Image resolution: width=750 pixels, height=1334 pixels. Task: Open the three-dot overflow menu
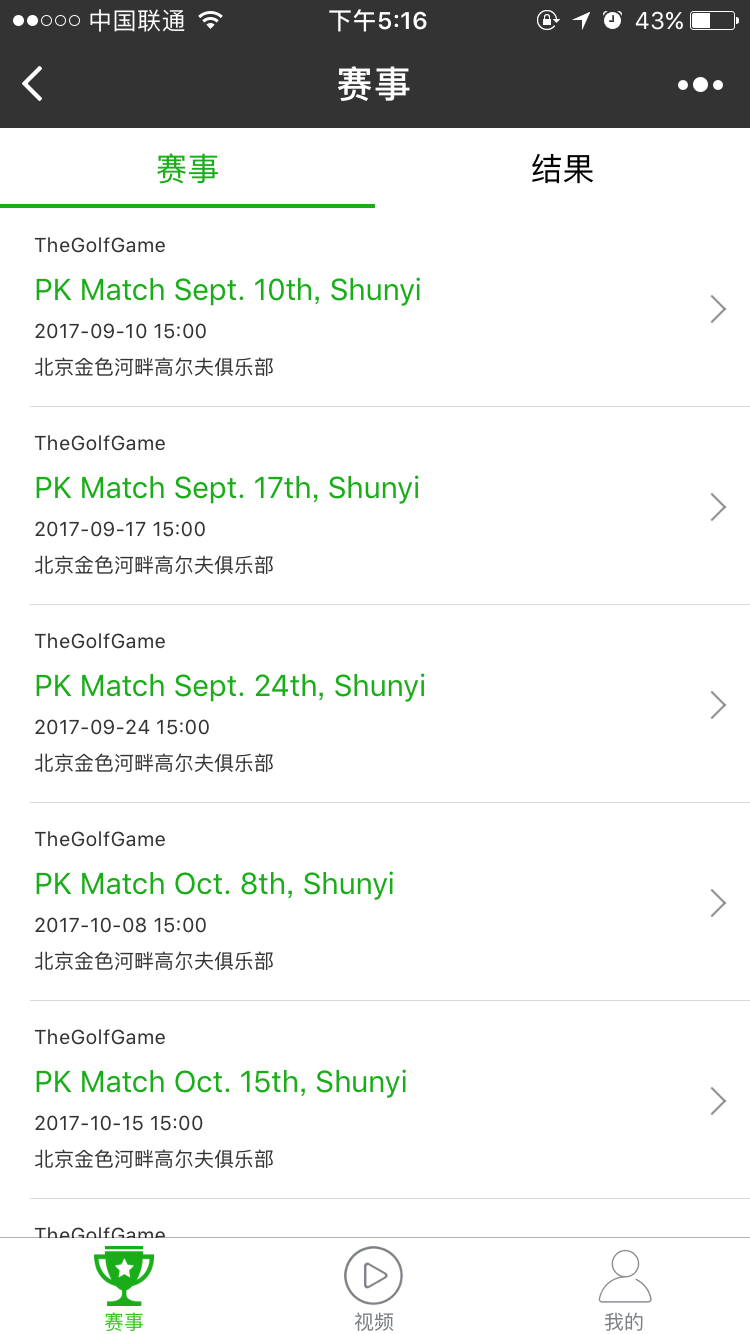pyautogui.click(x=700, y=85)
